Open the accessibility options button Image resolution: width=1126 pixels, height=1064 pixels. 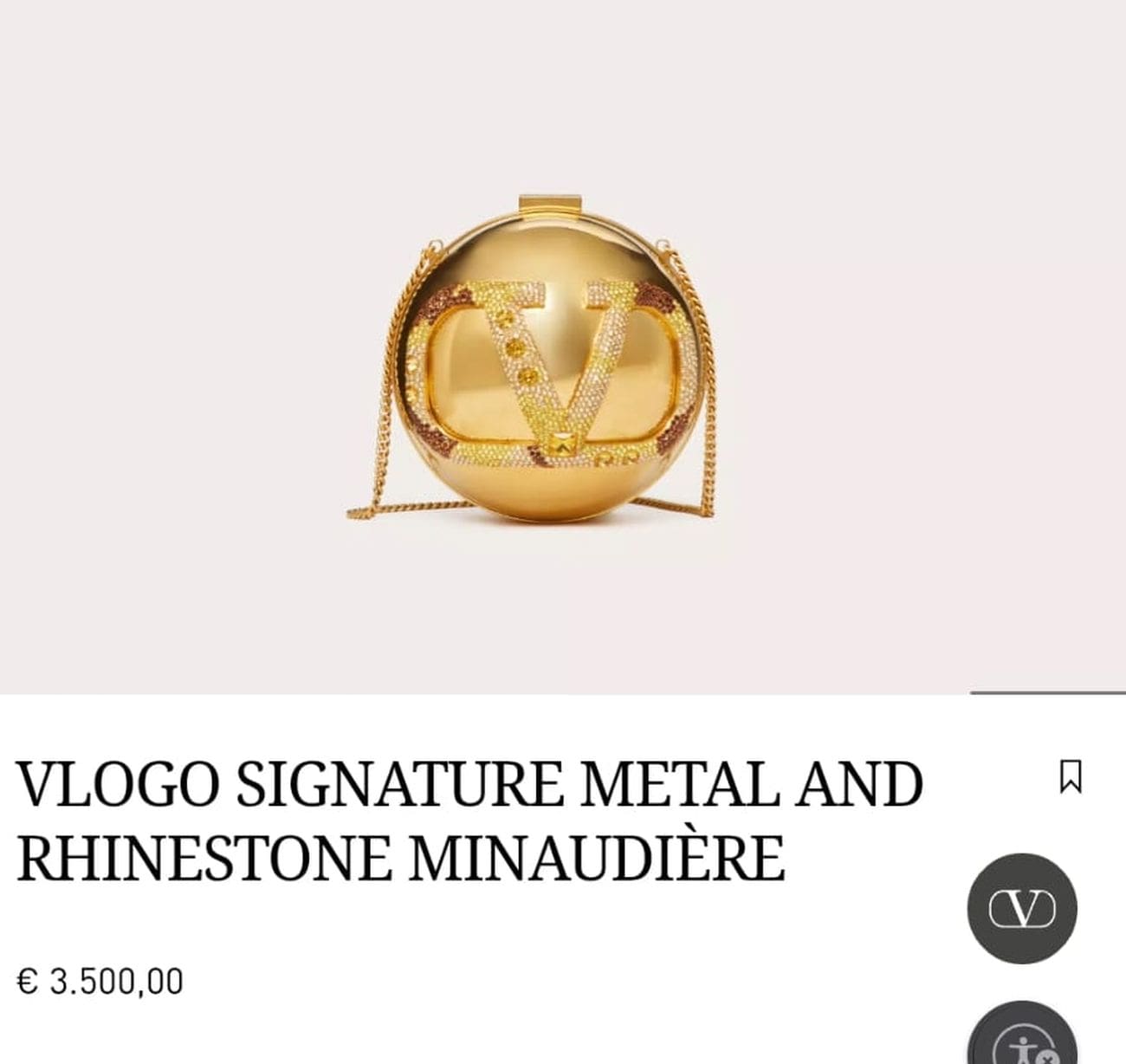point(1023,1039)
